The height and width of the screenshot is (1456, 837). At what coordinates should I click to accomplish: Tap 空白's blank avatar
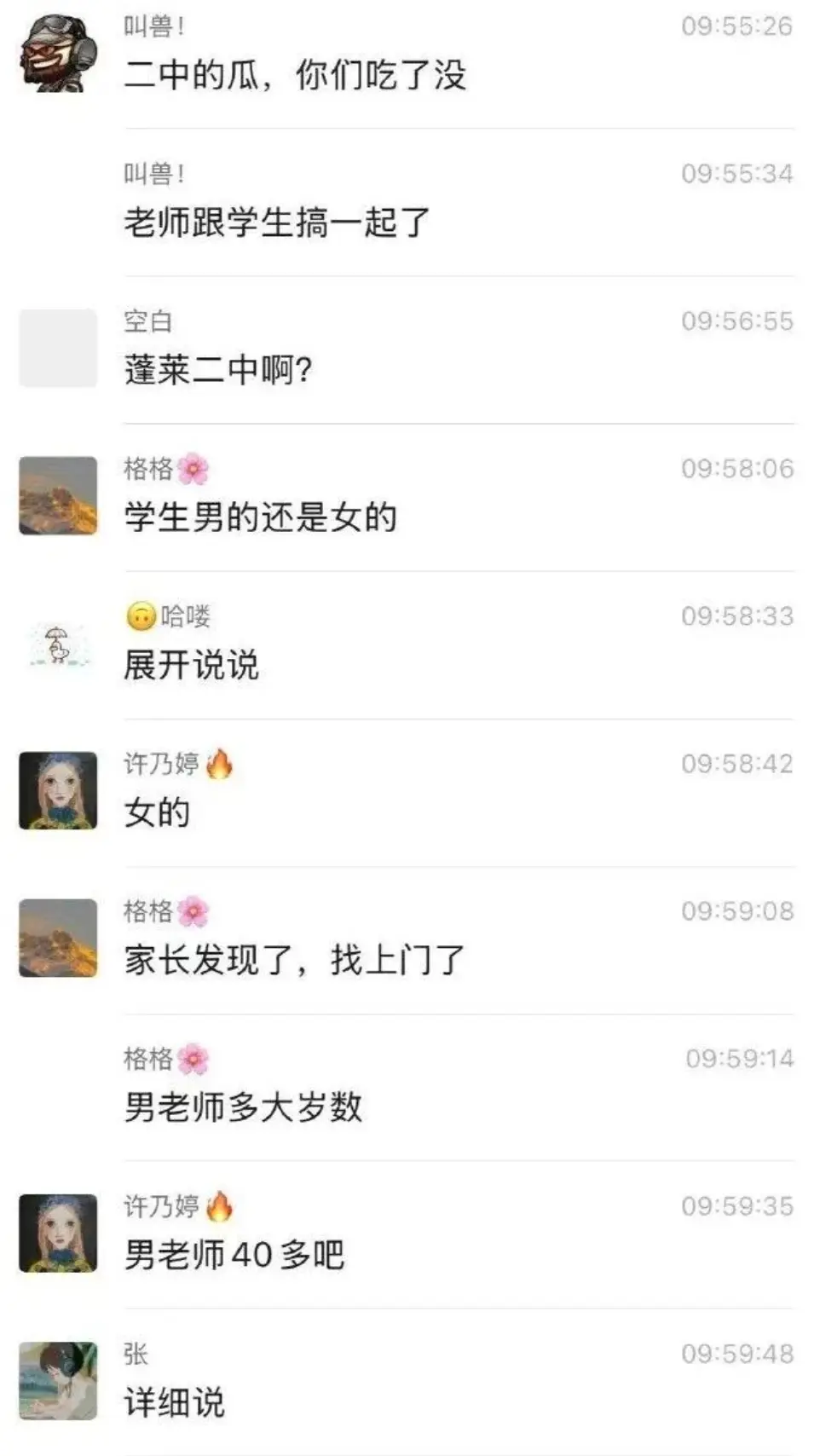tap(58, 348)
